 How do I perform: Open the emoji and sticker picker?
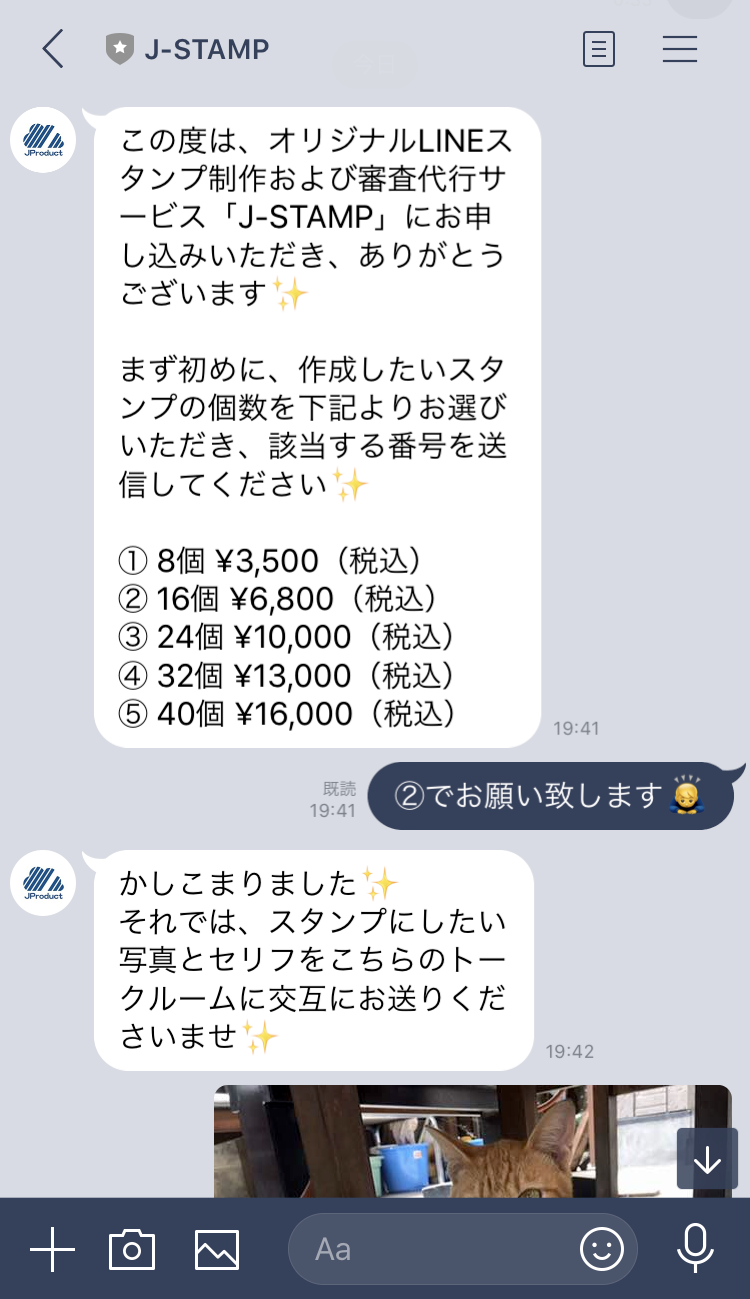(x=602, y=1249)
